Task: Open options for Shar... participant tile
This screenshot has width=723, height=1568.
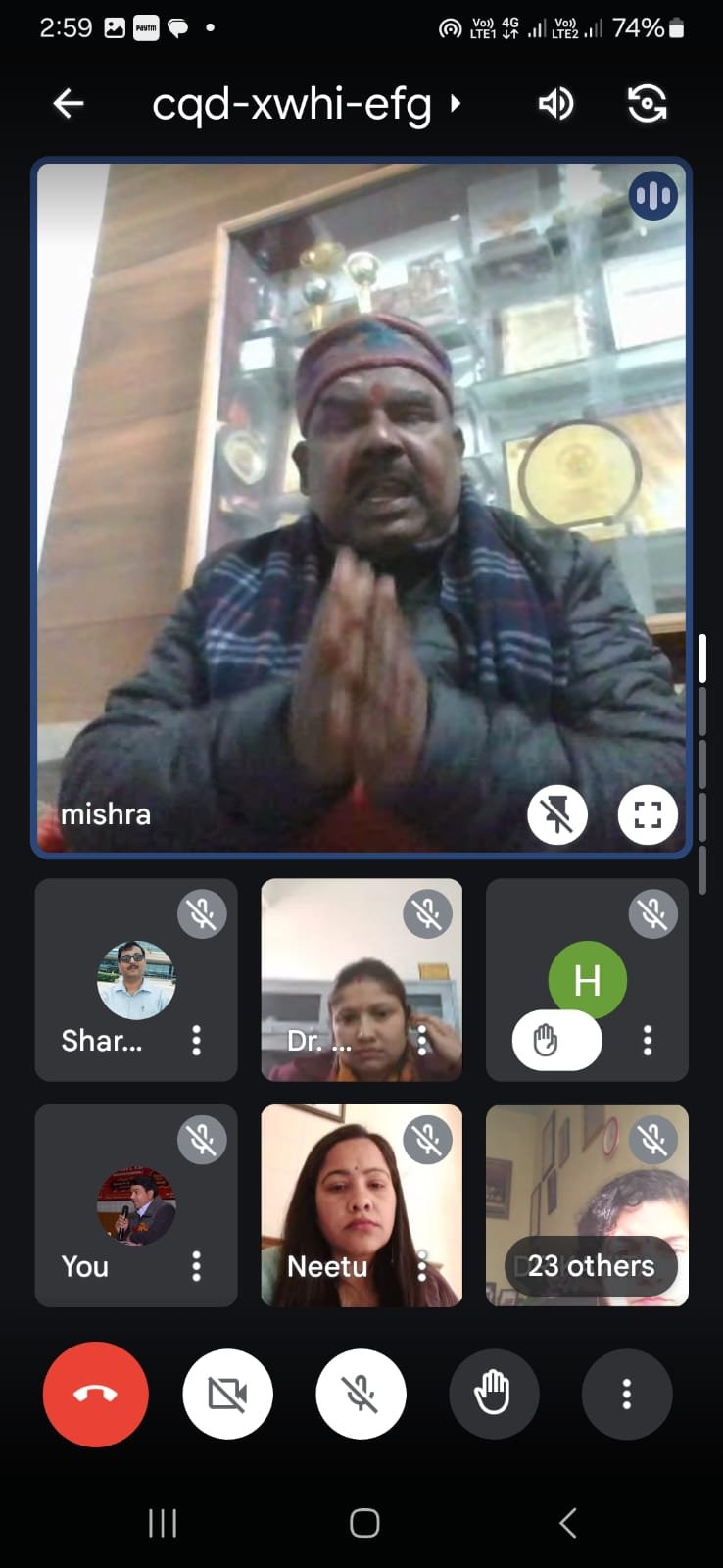Action: pos(197,1040)
